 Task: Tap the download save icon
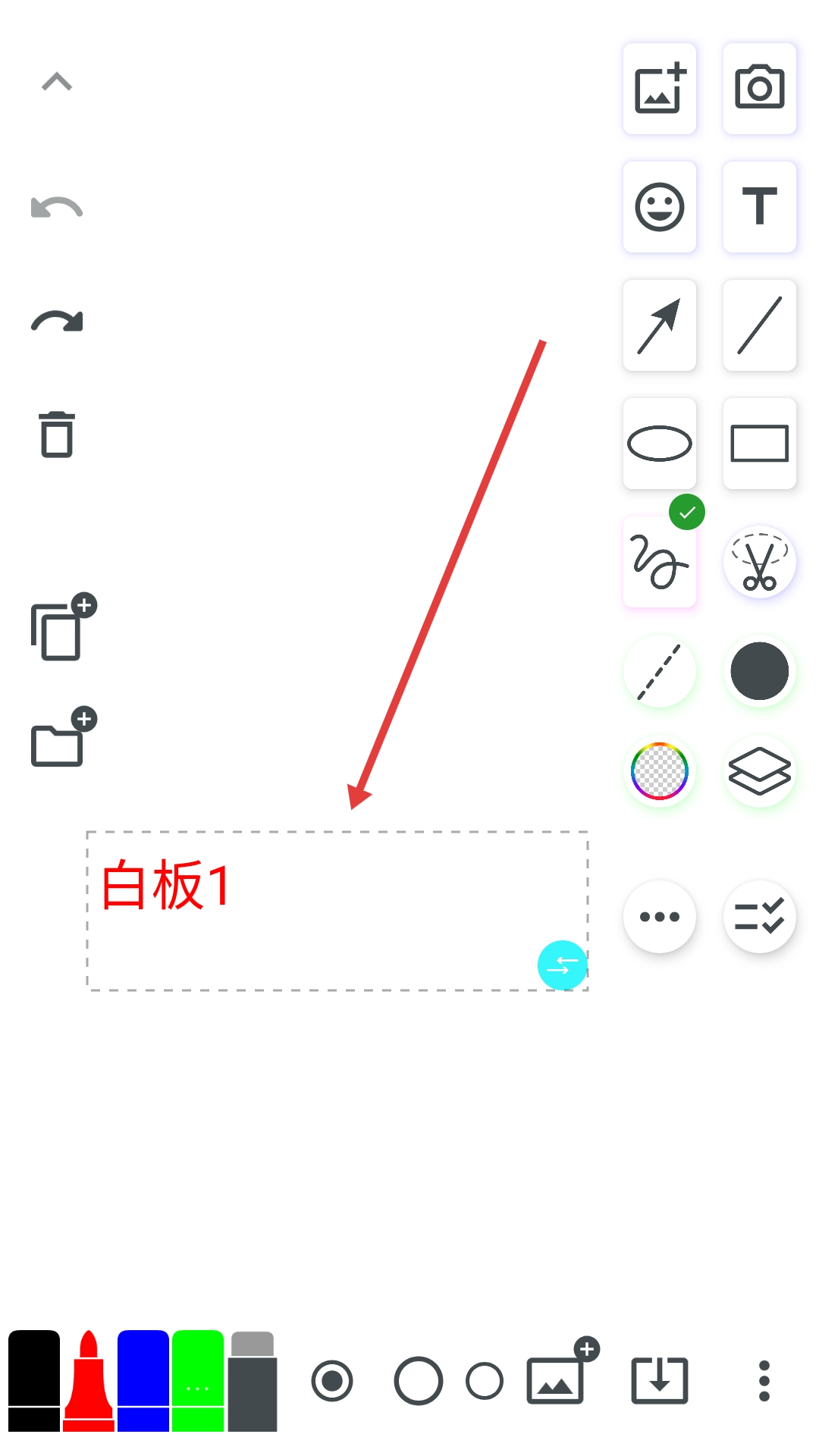tap(660, 1381)
